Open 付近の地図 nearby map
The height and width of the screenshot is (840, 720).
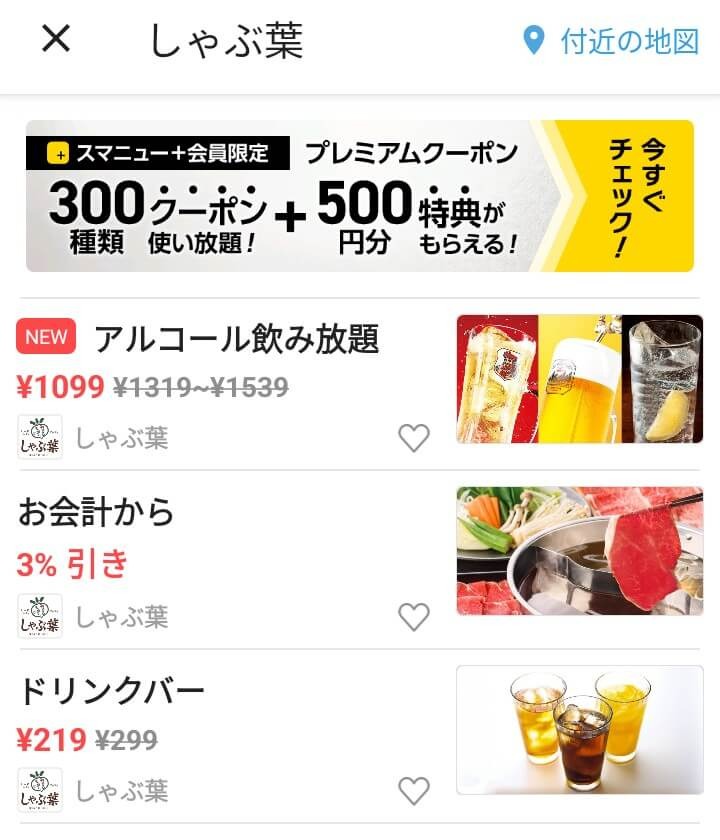point(611,41)
